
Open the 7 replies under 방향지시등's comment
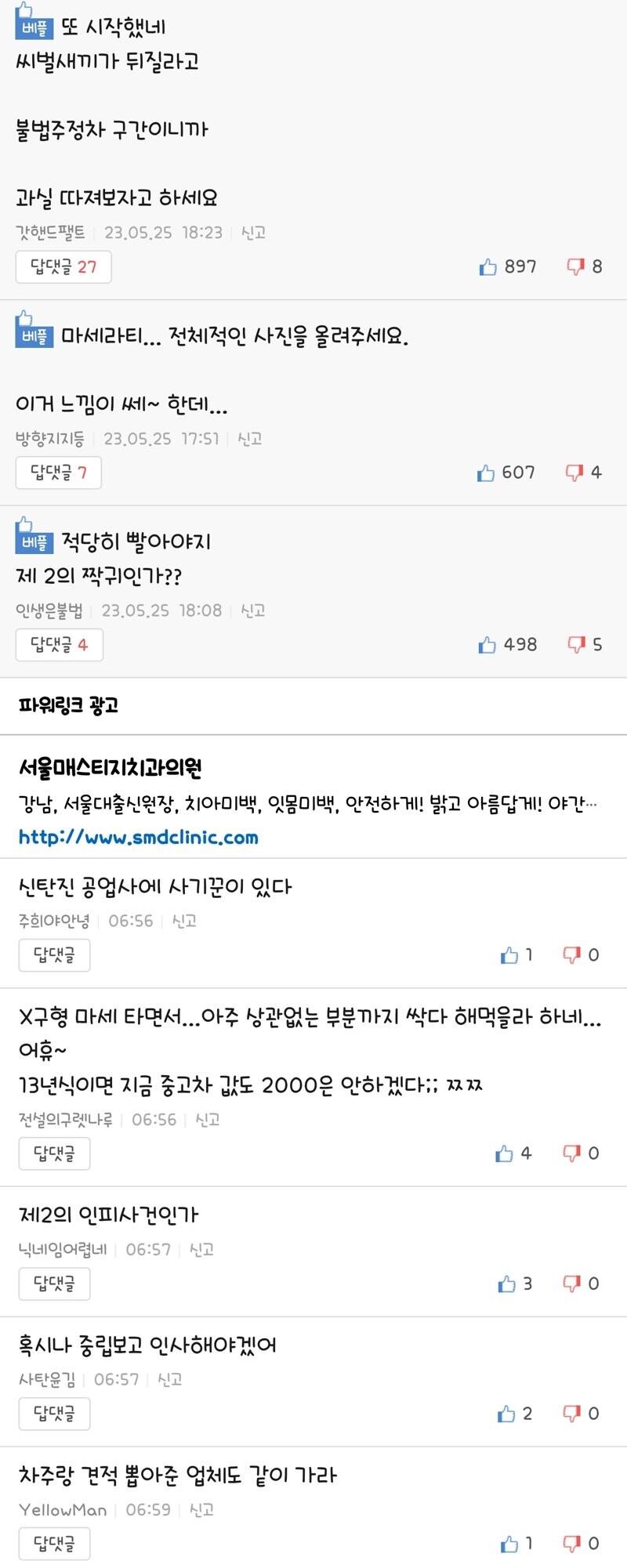[58, 473]
